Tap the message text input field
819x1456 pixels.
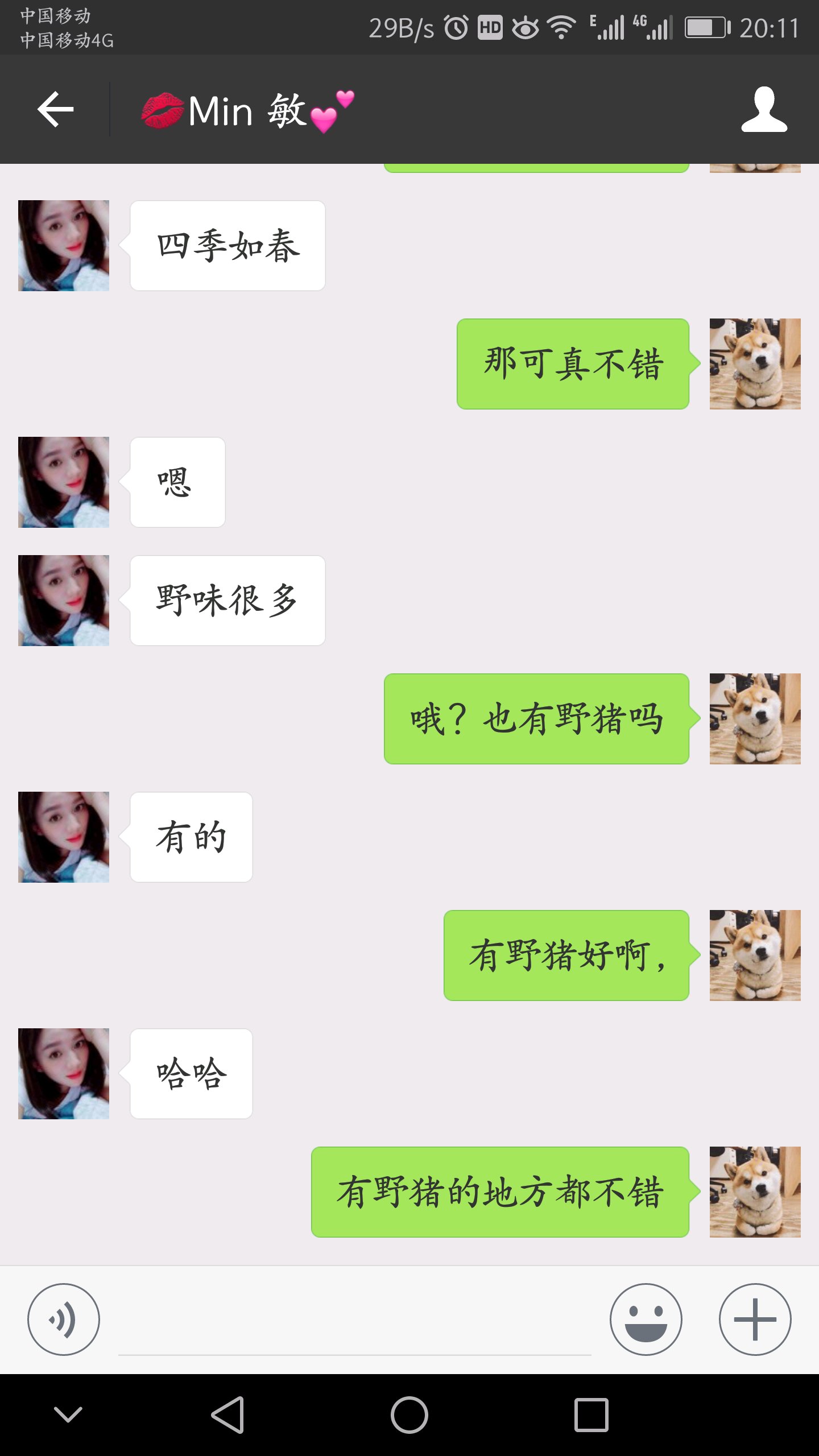tap(354, 1325)
